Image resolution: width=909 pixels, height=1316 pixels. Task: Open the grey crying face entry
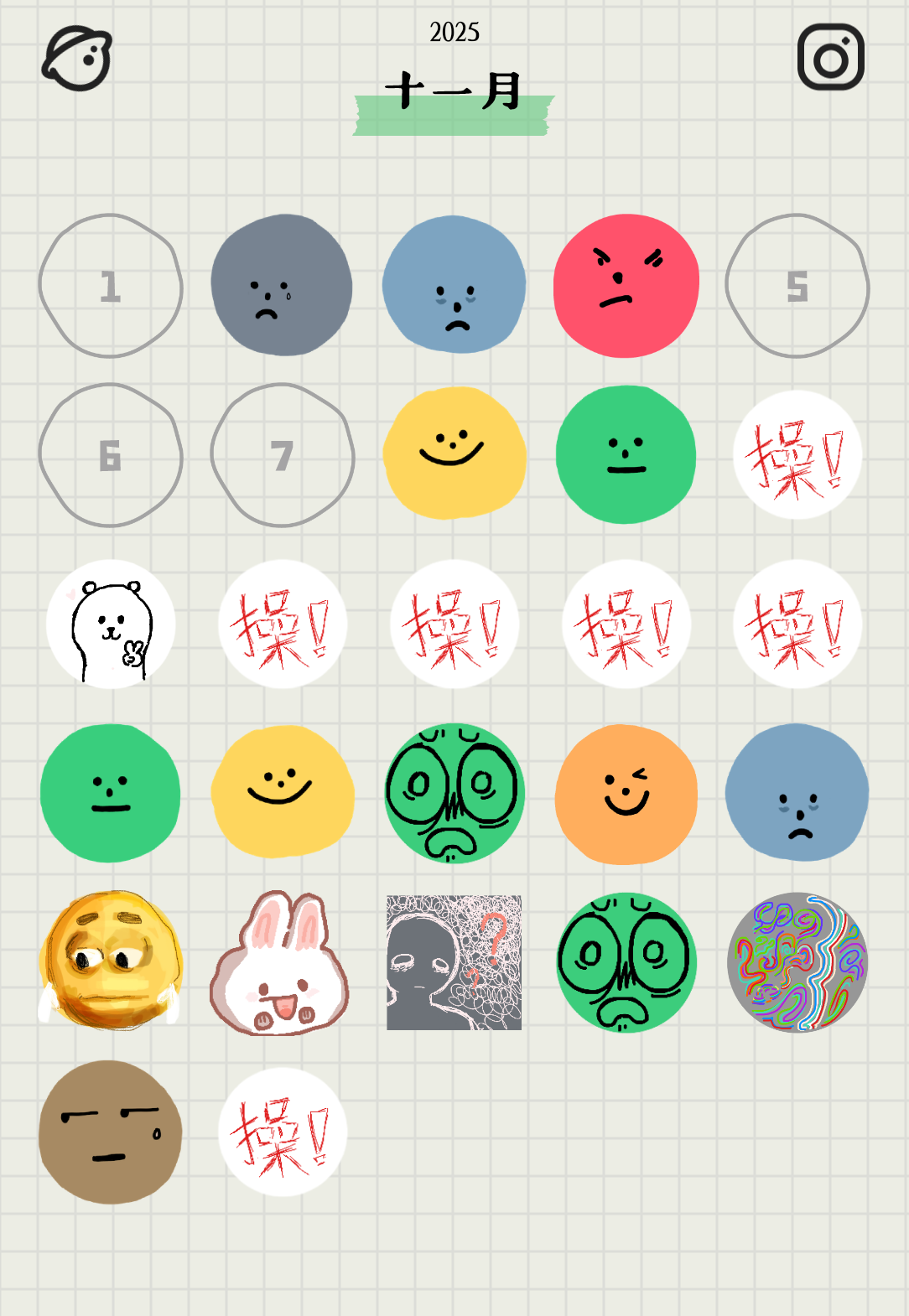282,287
